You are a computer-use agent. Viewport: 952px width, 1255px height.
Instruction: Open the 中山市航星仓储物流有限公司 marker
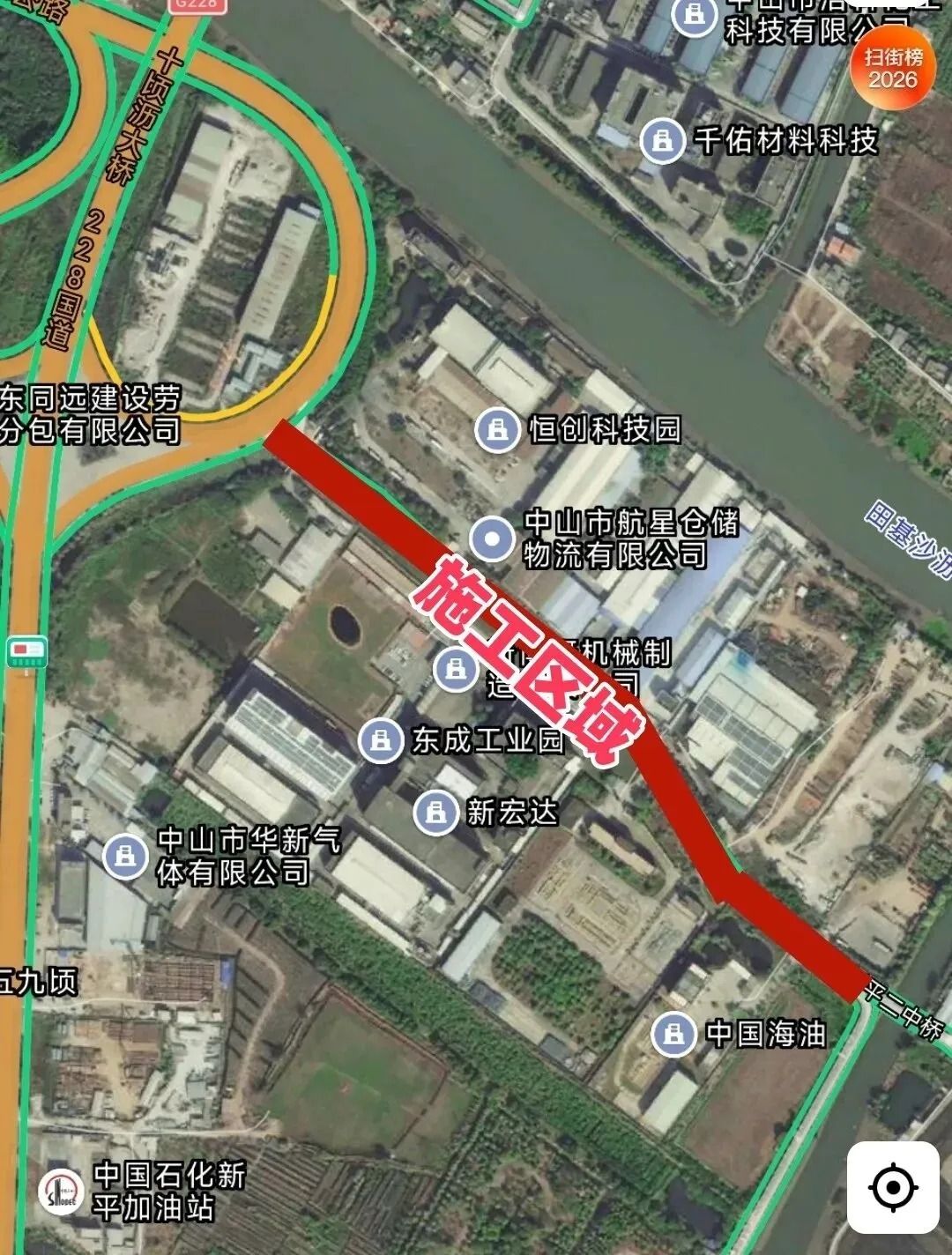pos(491,538)
